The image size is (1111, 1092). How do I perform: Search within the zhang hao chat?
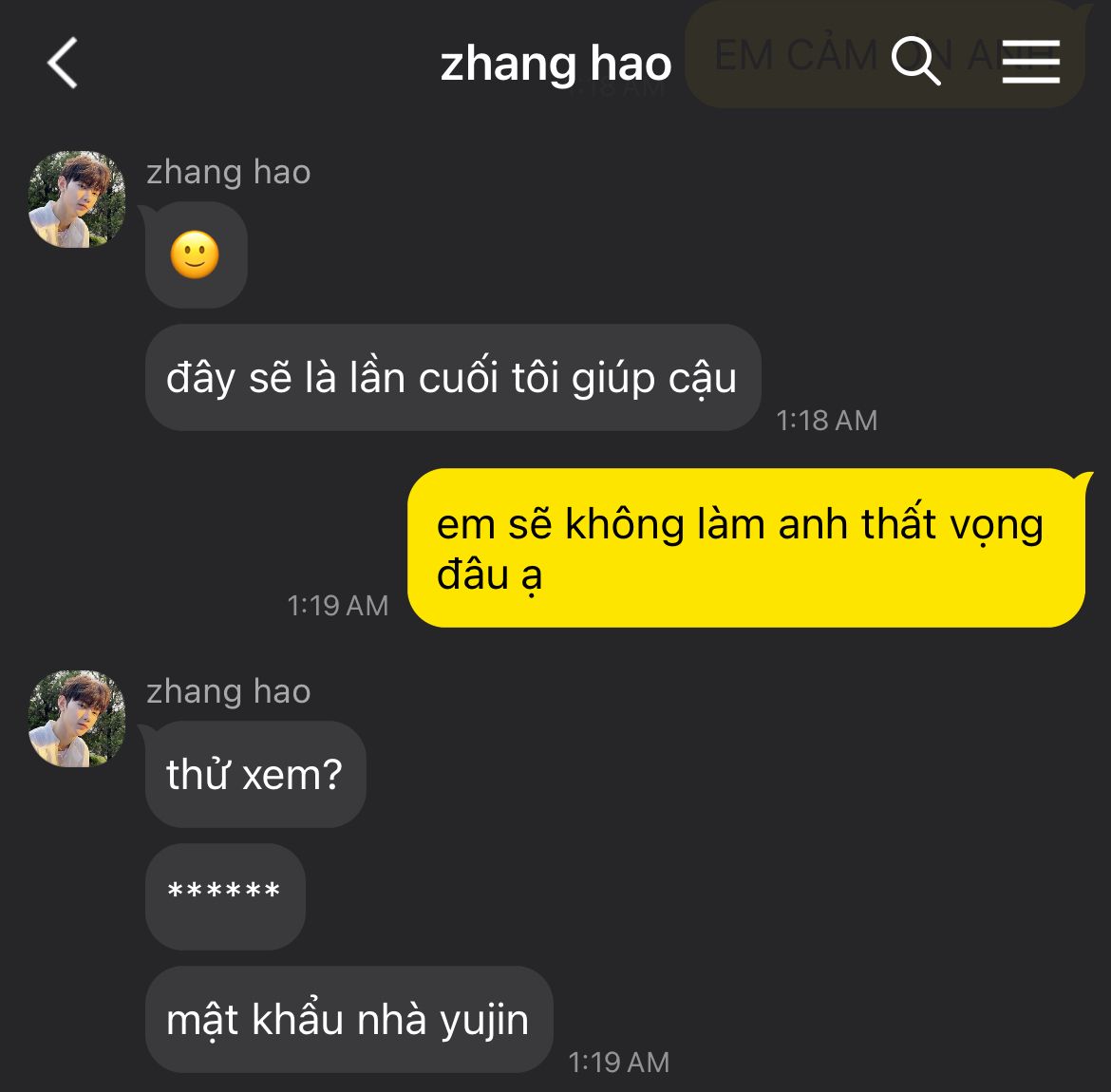pyautogui.click(x=915, y=62)
